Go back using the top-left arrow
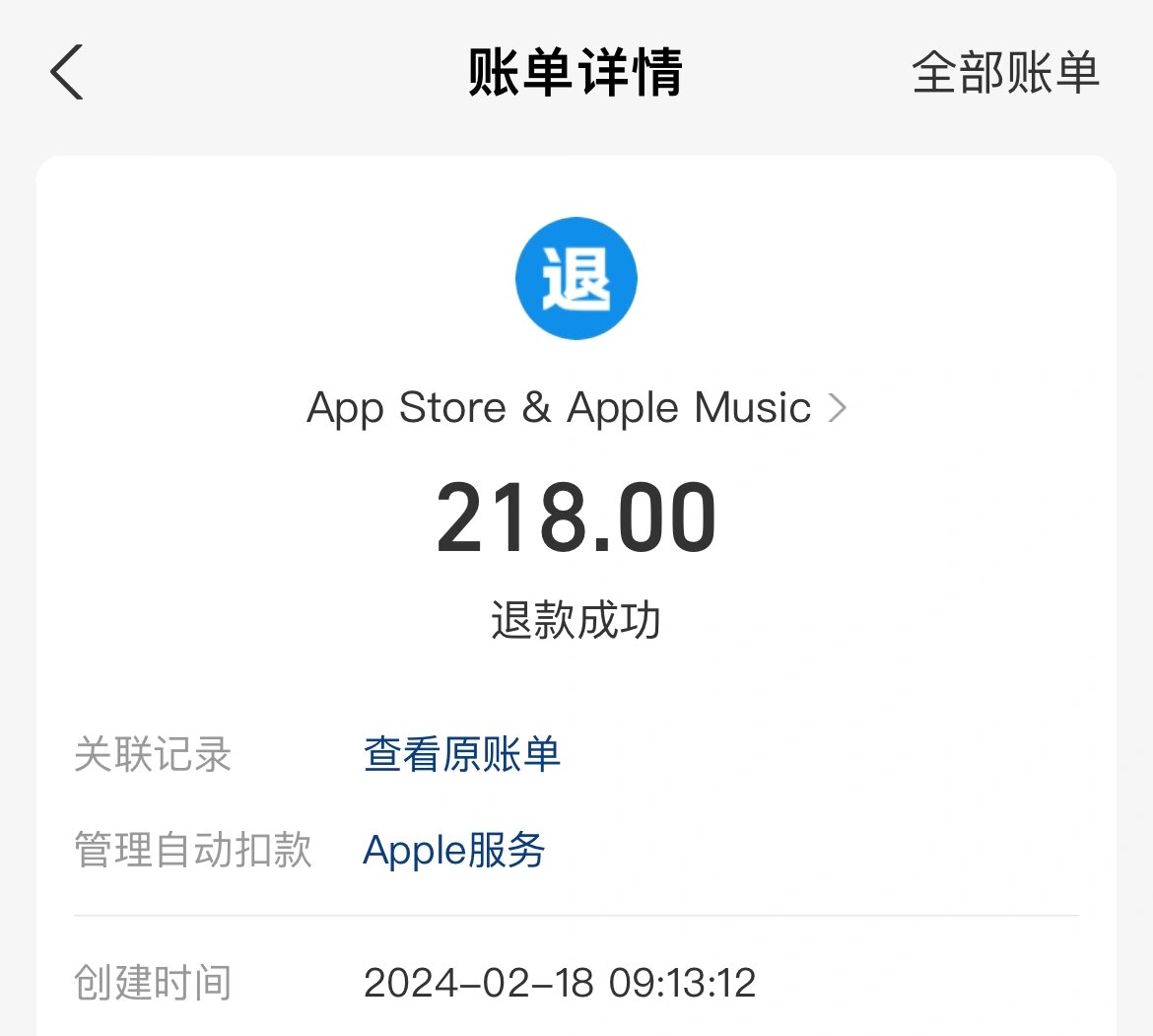The image size is (1153, 1036). (x=67, y=73)
